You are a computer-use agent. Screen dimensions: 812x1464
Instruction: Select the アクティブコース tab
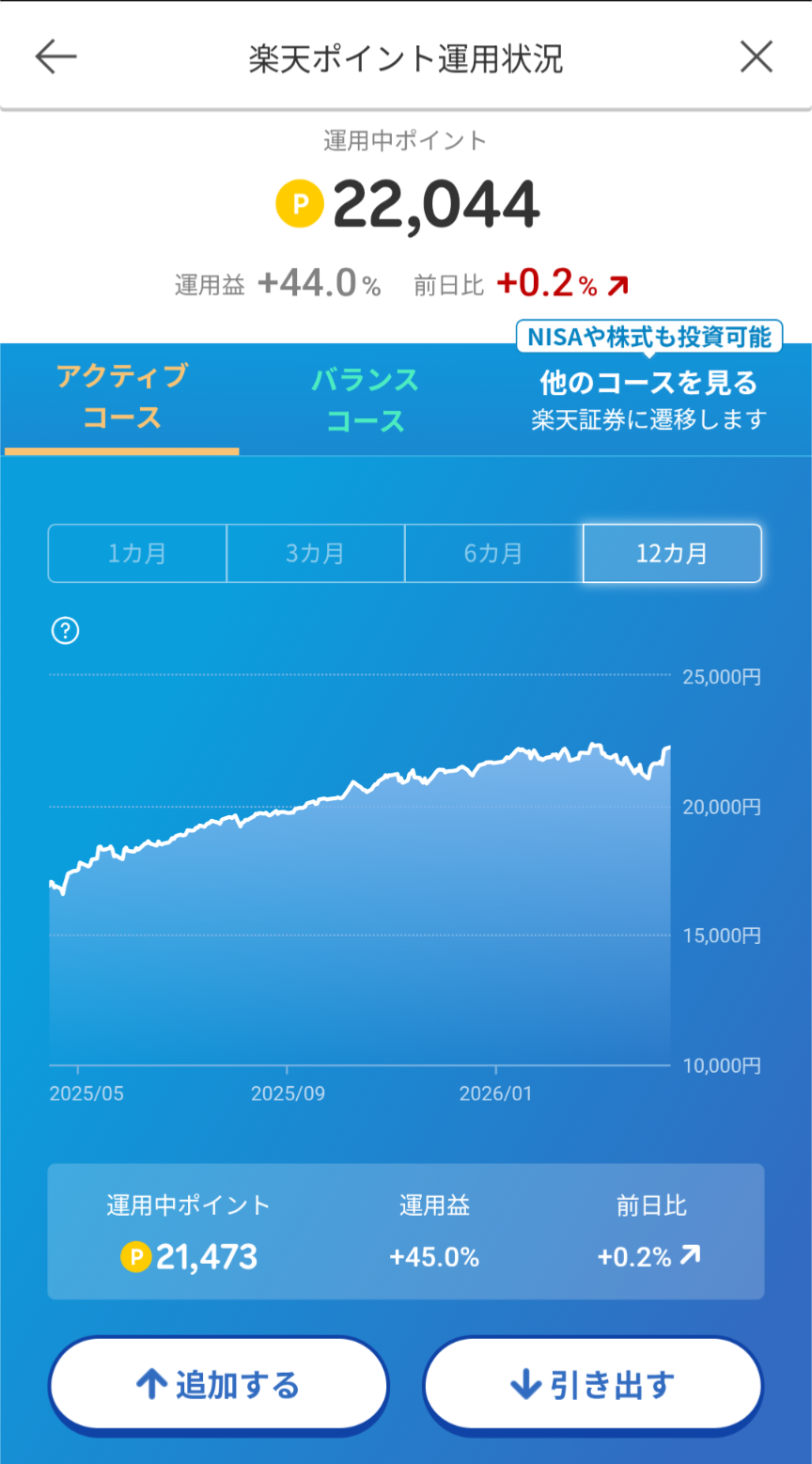pos(122,398)
